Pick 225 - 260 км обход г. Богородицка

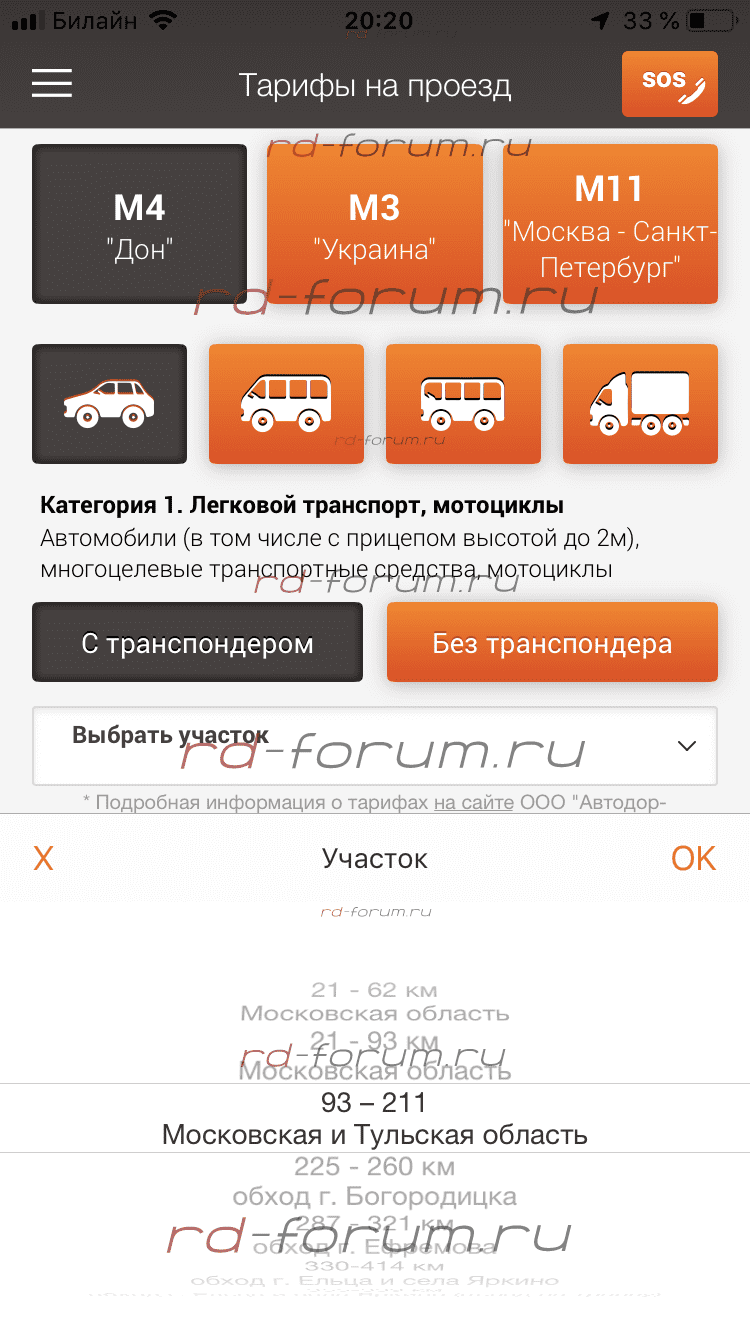click(x=375, y=1181)
